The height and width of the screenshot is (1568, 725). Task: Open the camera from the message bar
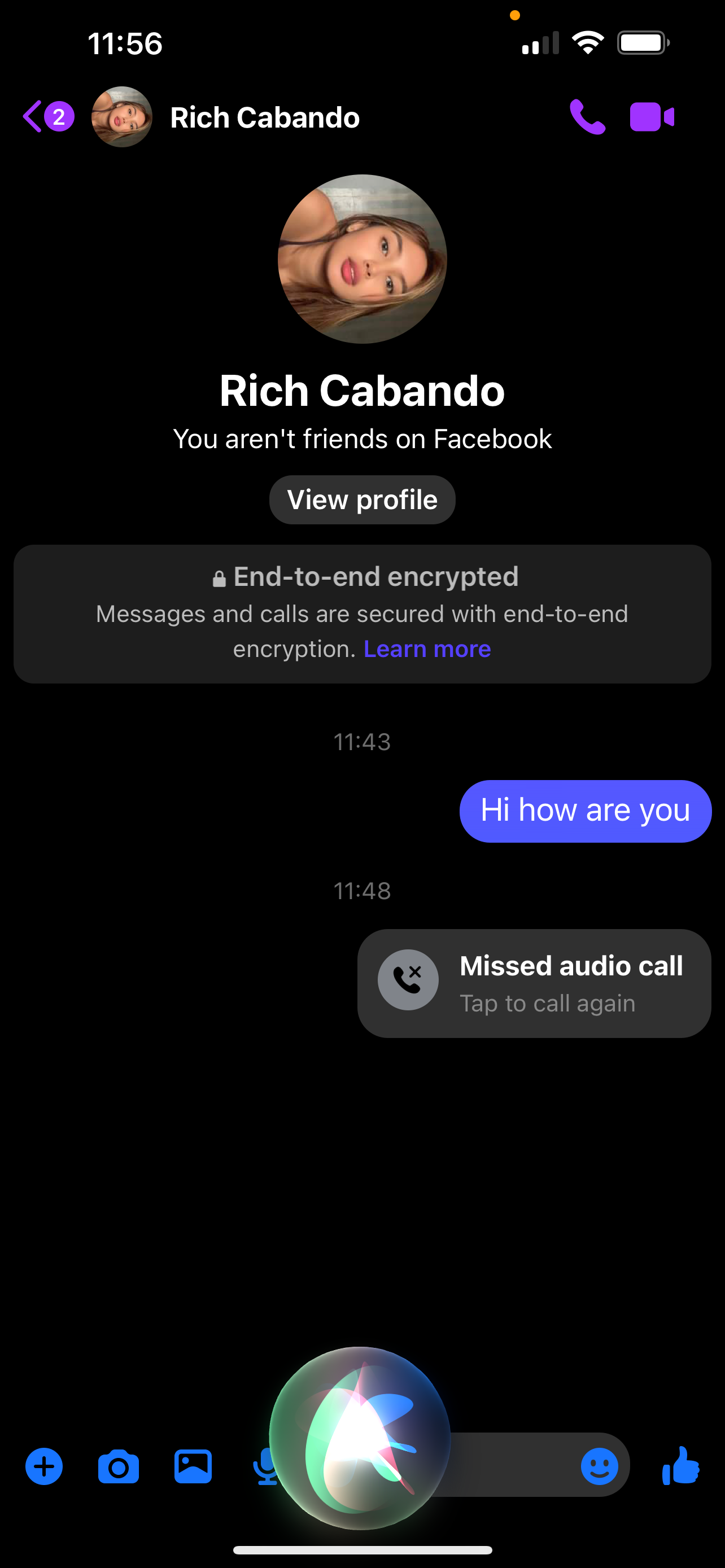118,1467
